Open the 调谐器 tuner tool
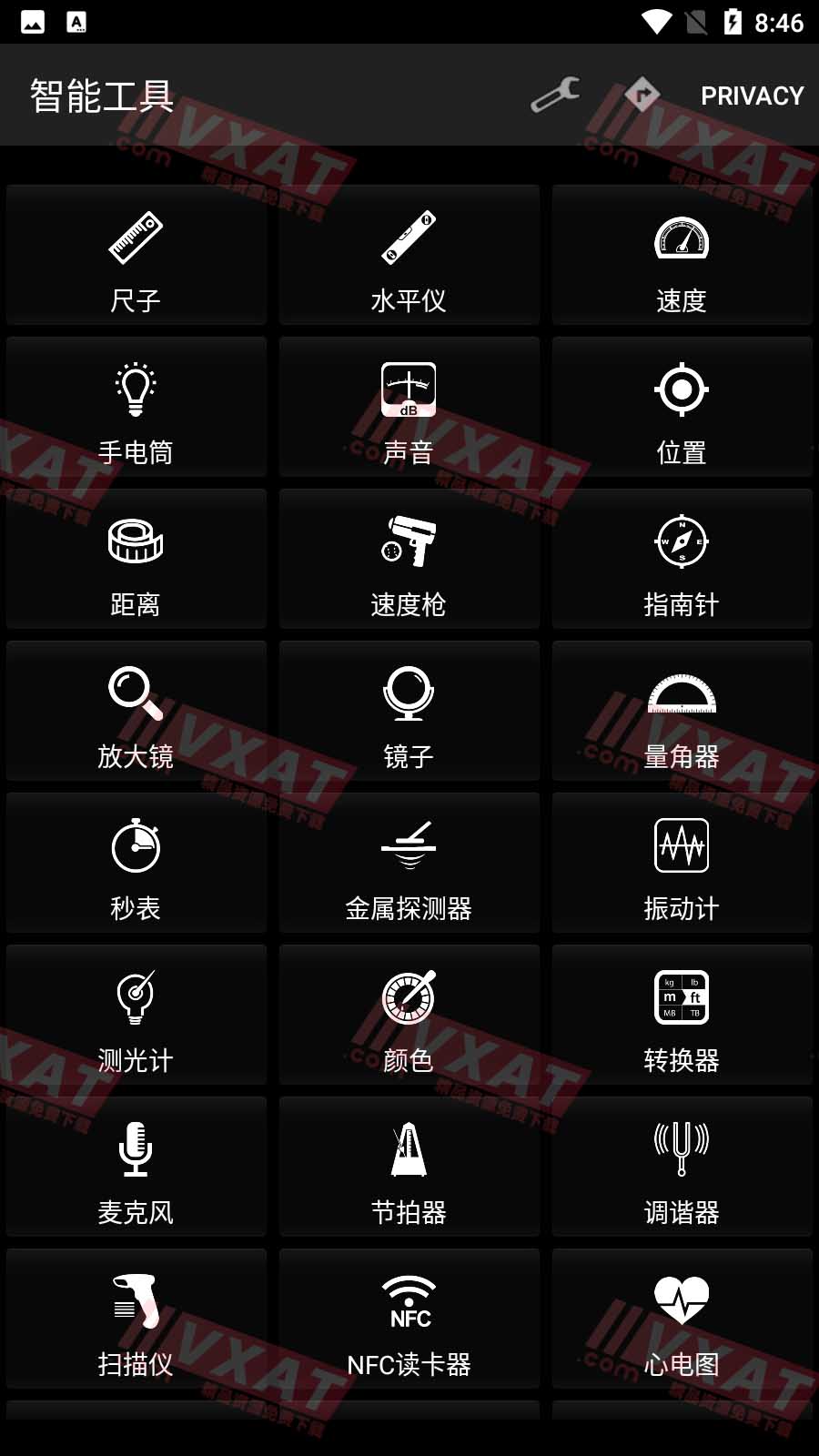This screenshot has width=819, height=1456. (x=682, y=1167)
